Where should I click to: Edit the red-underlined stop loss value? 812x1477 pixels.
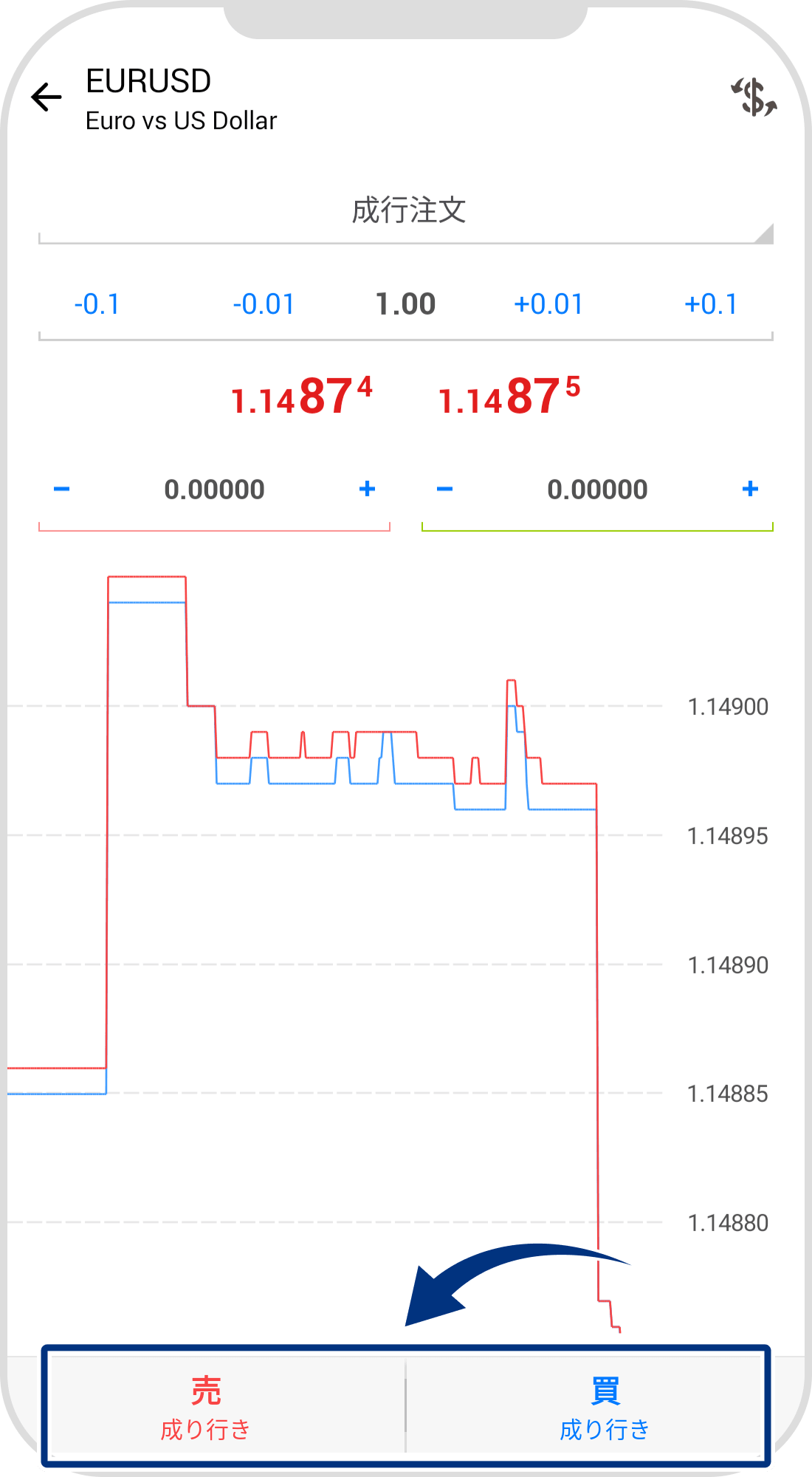pos(214,490)
